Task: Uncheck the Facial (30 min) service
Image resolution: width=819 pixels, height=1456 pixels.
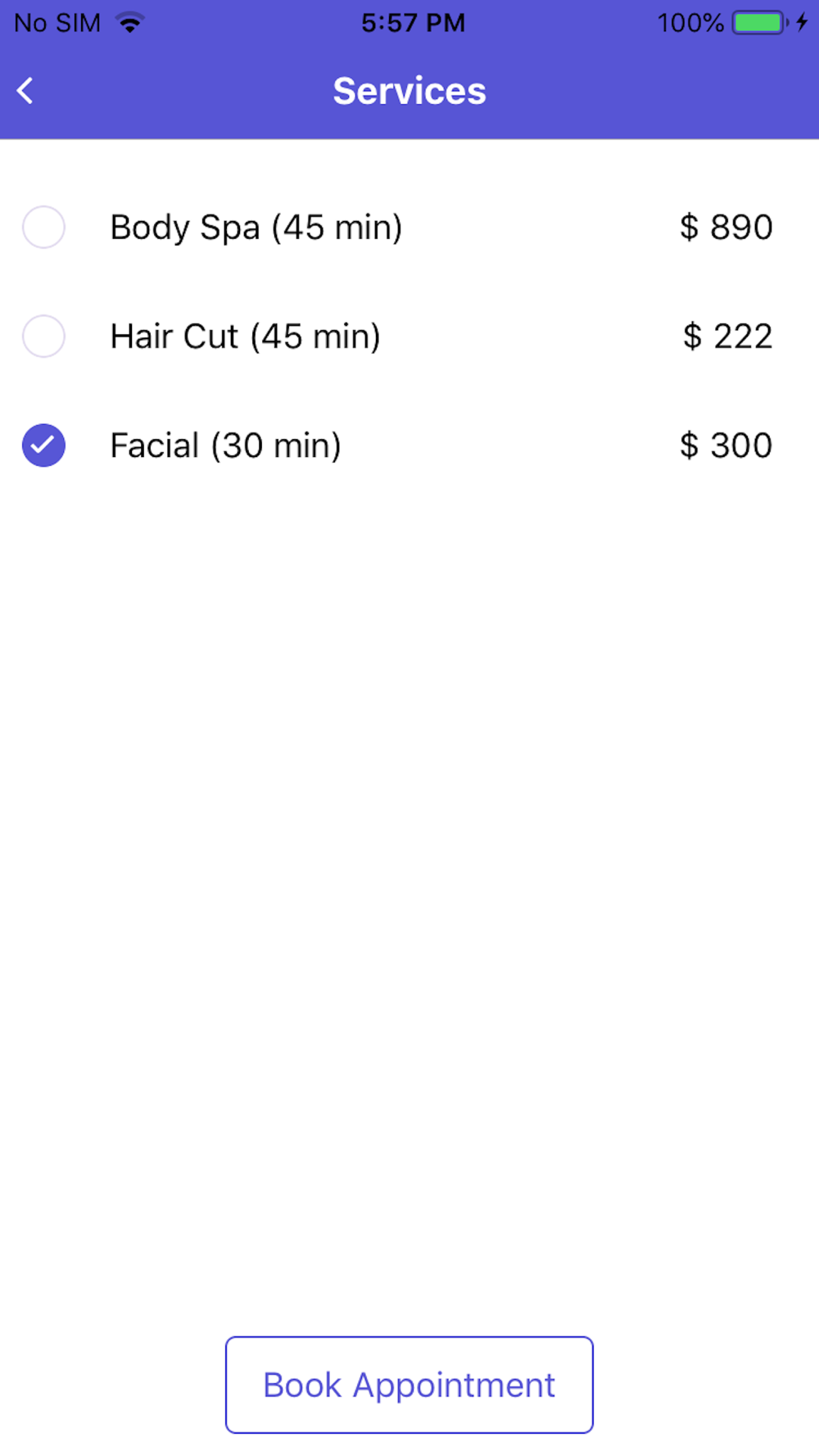Action: coord(43,445)
